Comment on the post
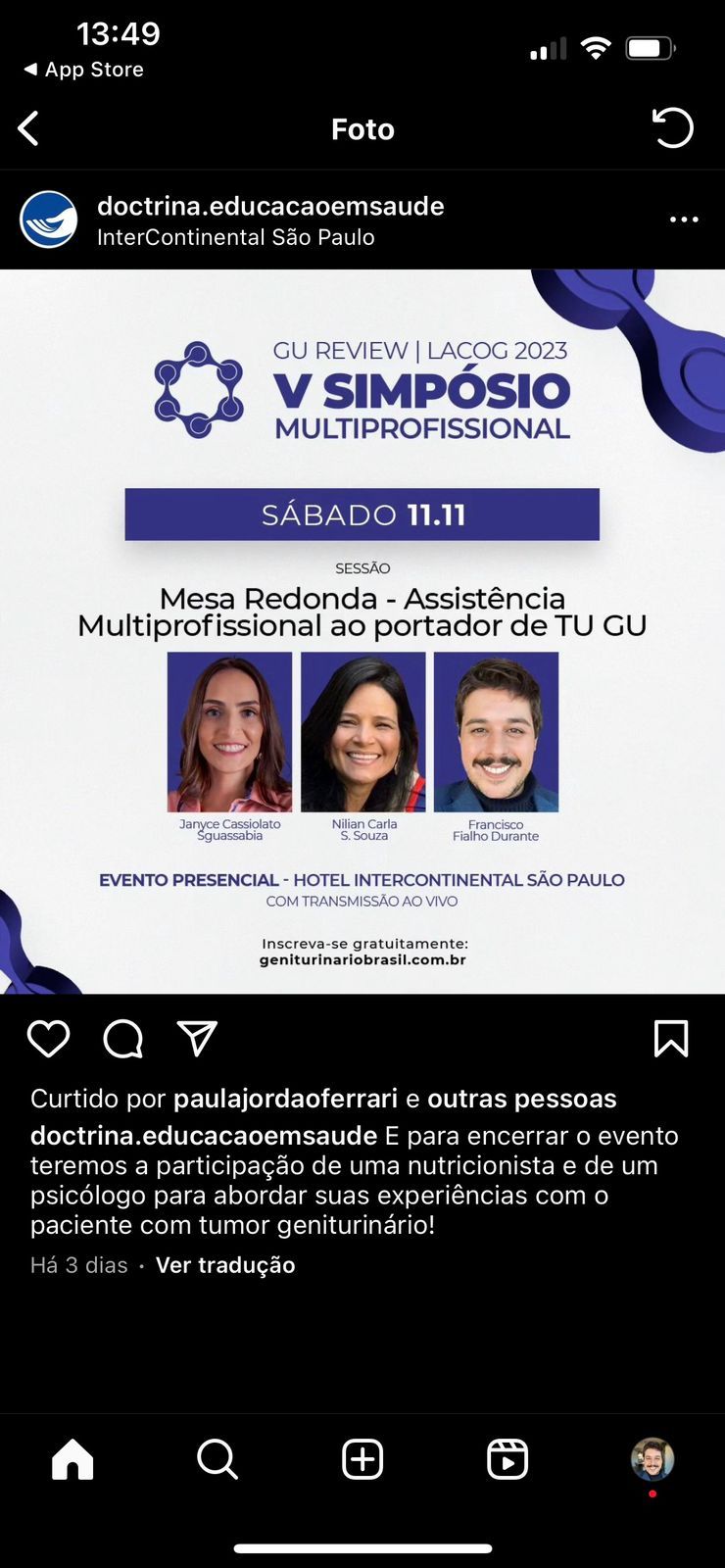The height and width of the screenshot is (1568, 725). click(x=123, y=1039)
